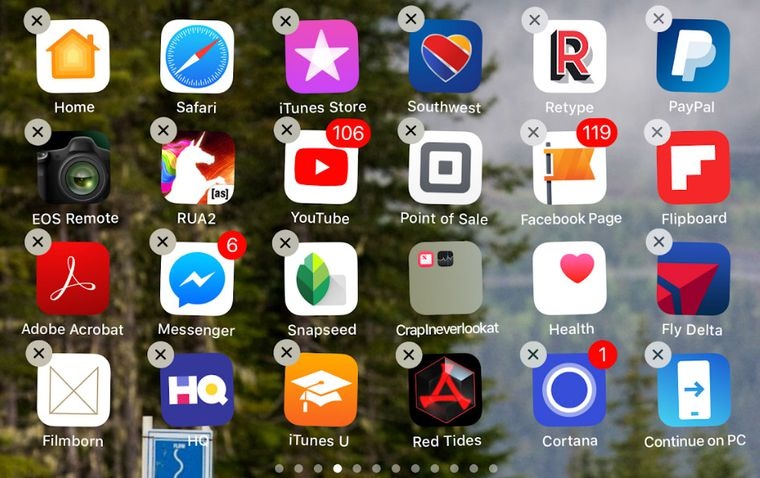This screenshot has height=478, width=760.
Task: Remove PayPal via its X badge
Action: (657, 19)
